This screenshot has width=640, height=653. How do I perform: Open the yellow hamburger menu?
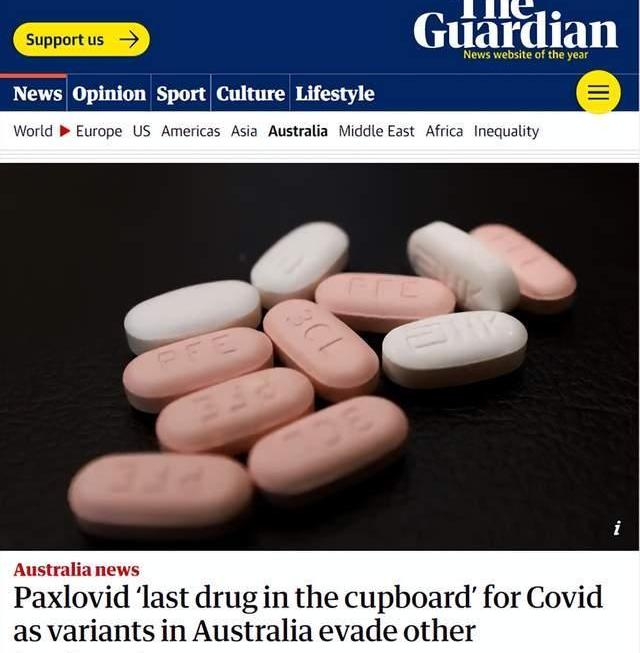pyautogui.click(x=598, y=93)
